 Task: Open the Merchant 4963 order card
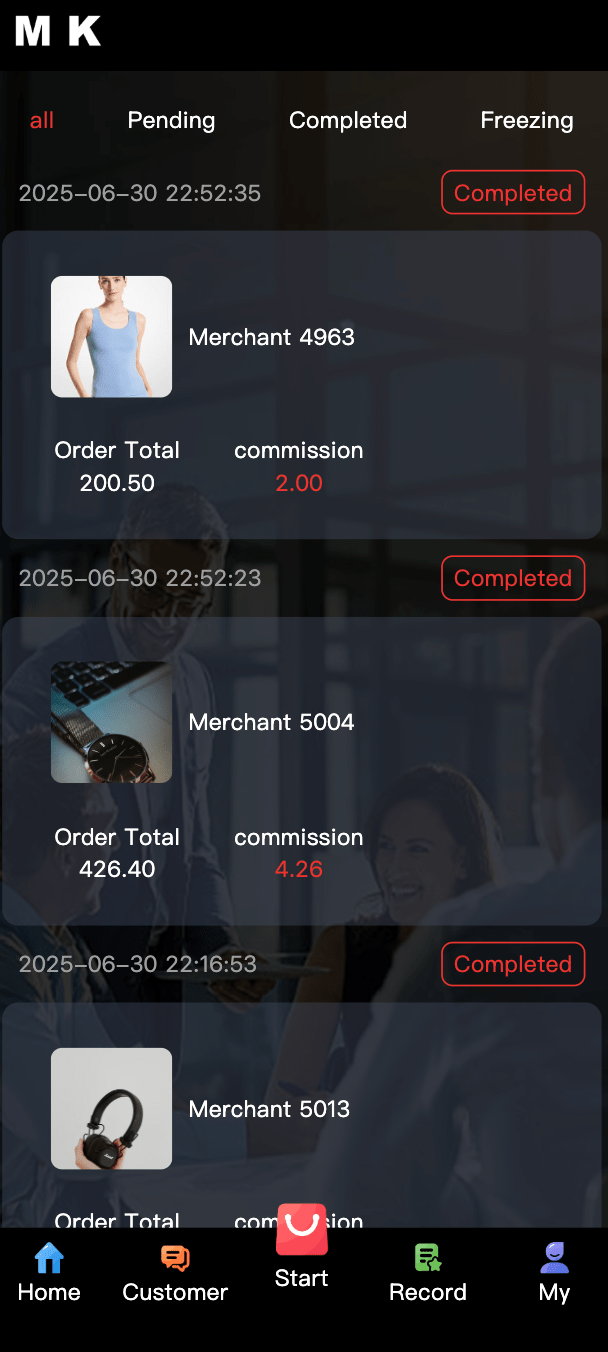click(x=301, y=384)
